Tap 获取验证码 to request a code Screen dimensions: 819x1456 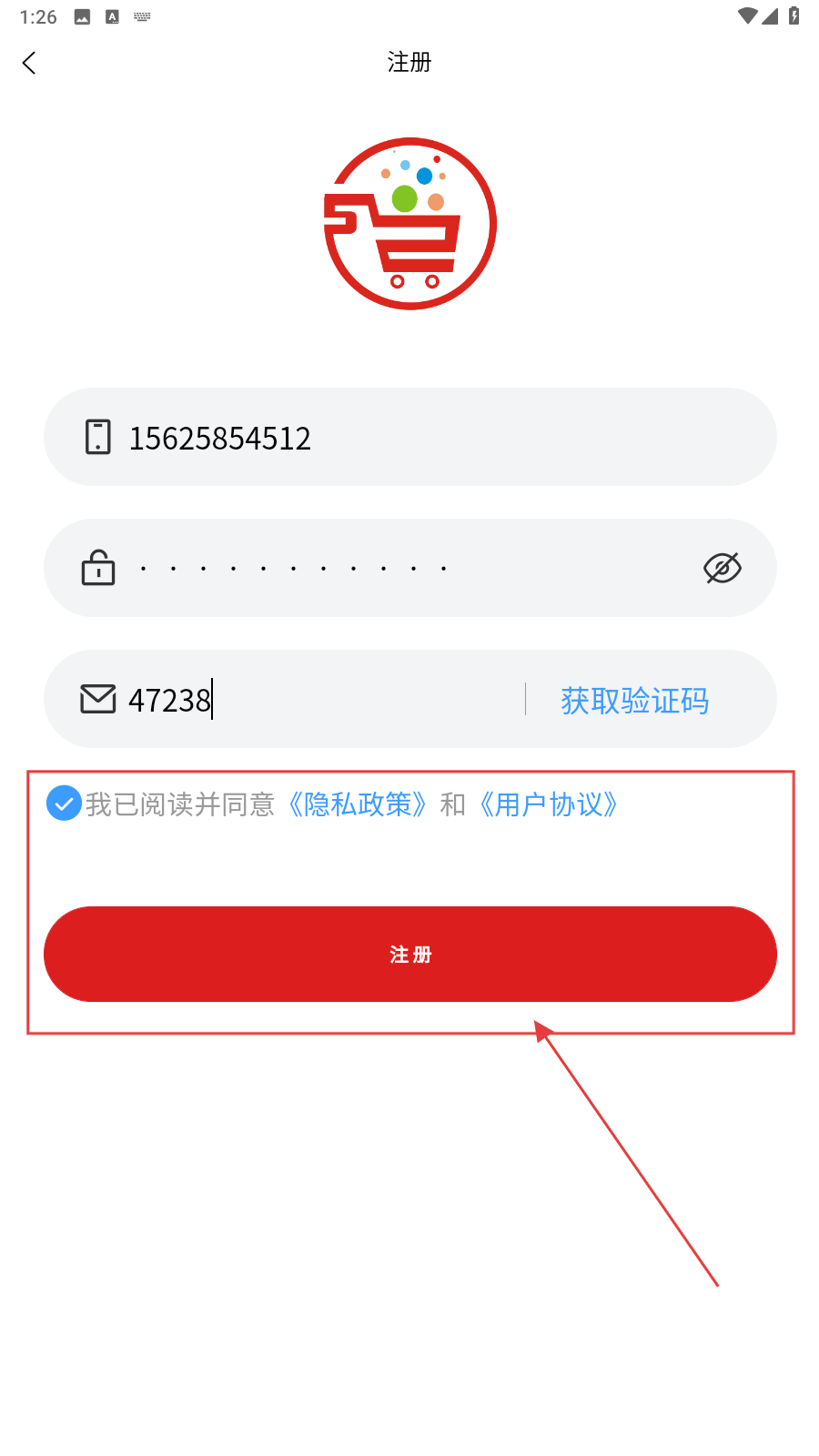point(634,701)
